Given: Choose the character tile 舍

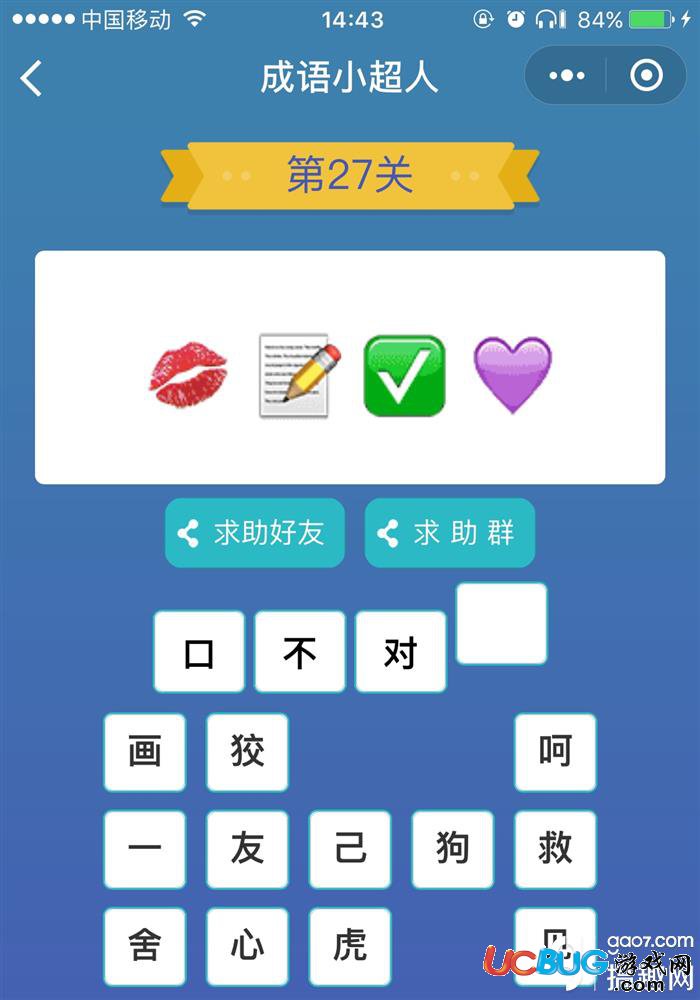Looking at the screenshot, I should point(145,945).
